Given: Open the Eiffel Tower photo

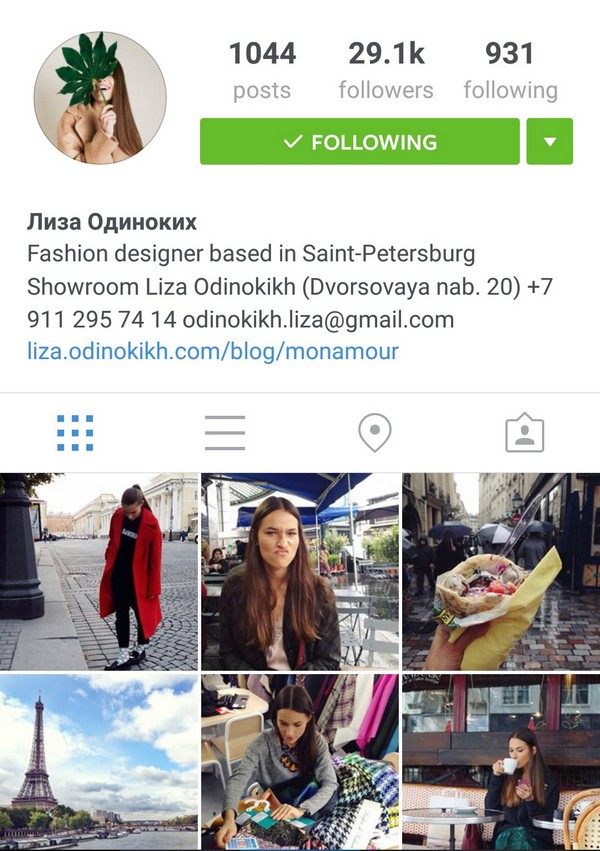Looking at the screenshot, I should [99, 761].
